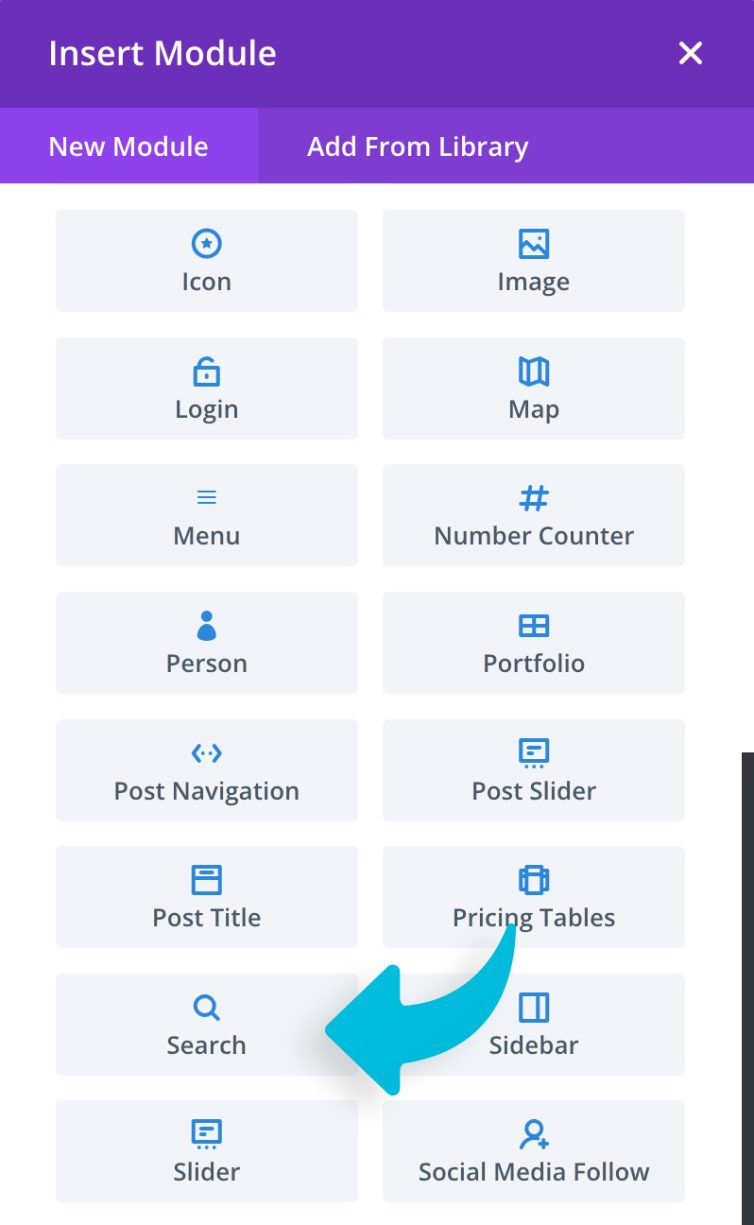Switch to the Add From Library tab
754x1225 pixels.
tap(416, 146)
